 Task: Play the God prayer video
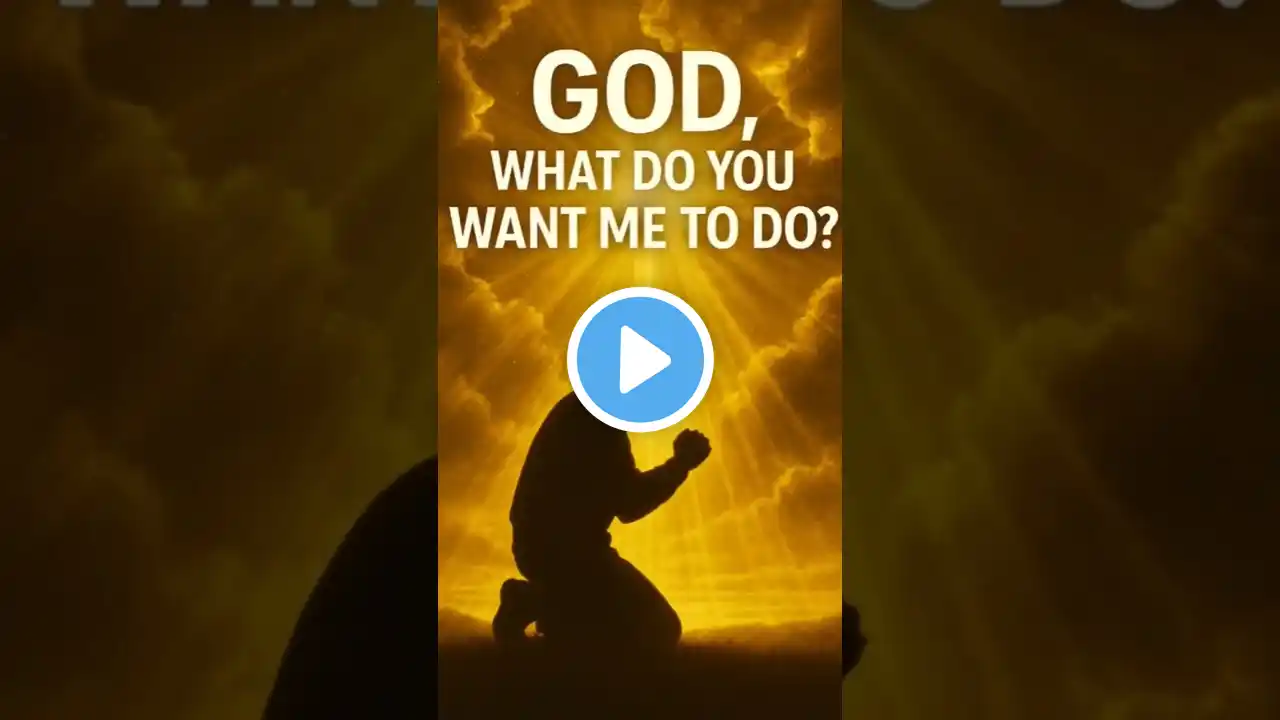coord(640,360)
